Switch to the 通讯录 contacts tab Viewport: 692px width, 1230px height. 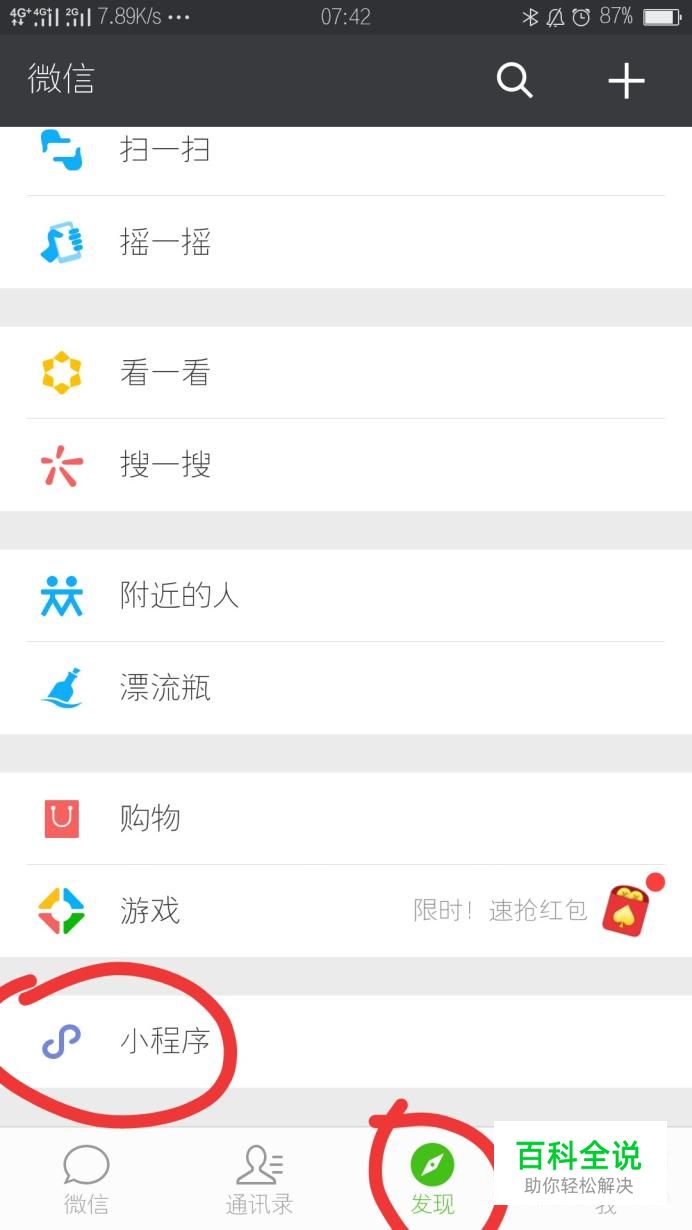[259, 1179]
